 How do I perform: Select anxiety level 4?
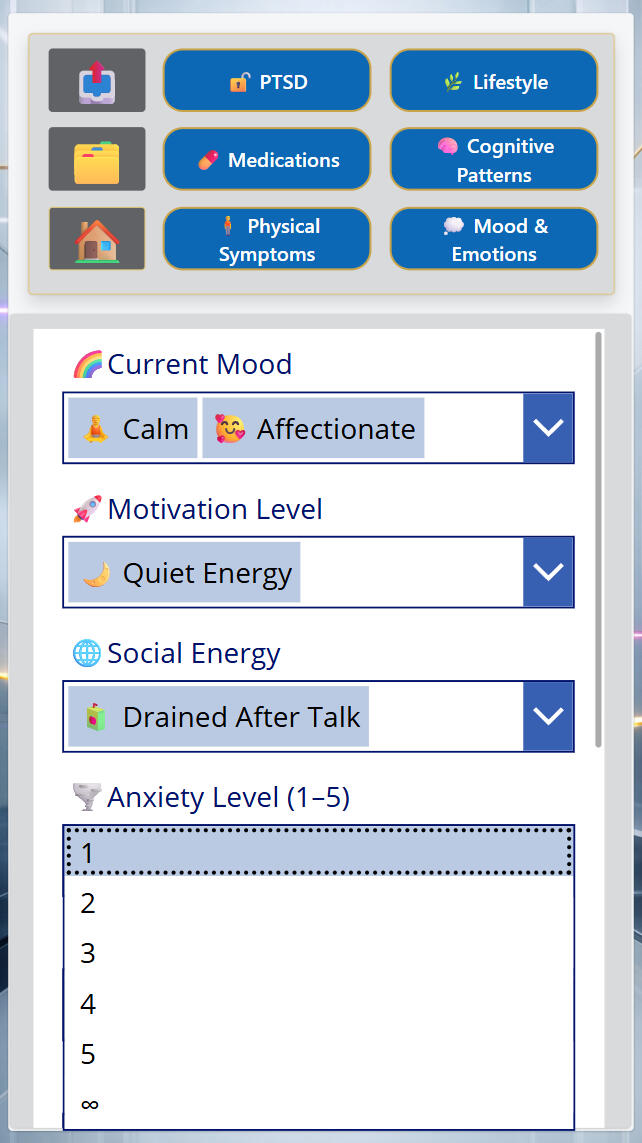tap(318, 1003)
